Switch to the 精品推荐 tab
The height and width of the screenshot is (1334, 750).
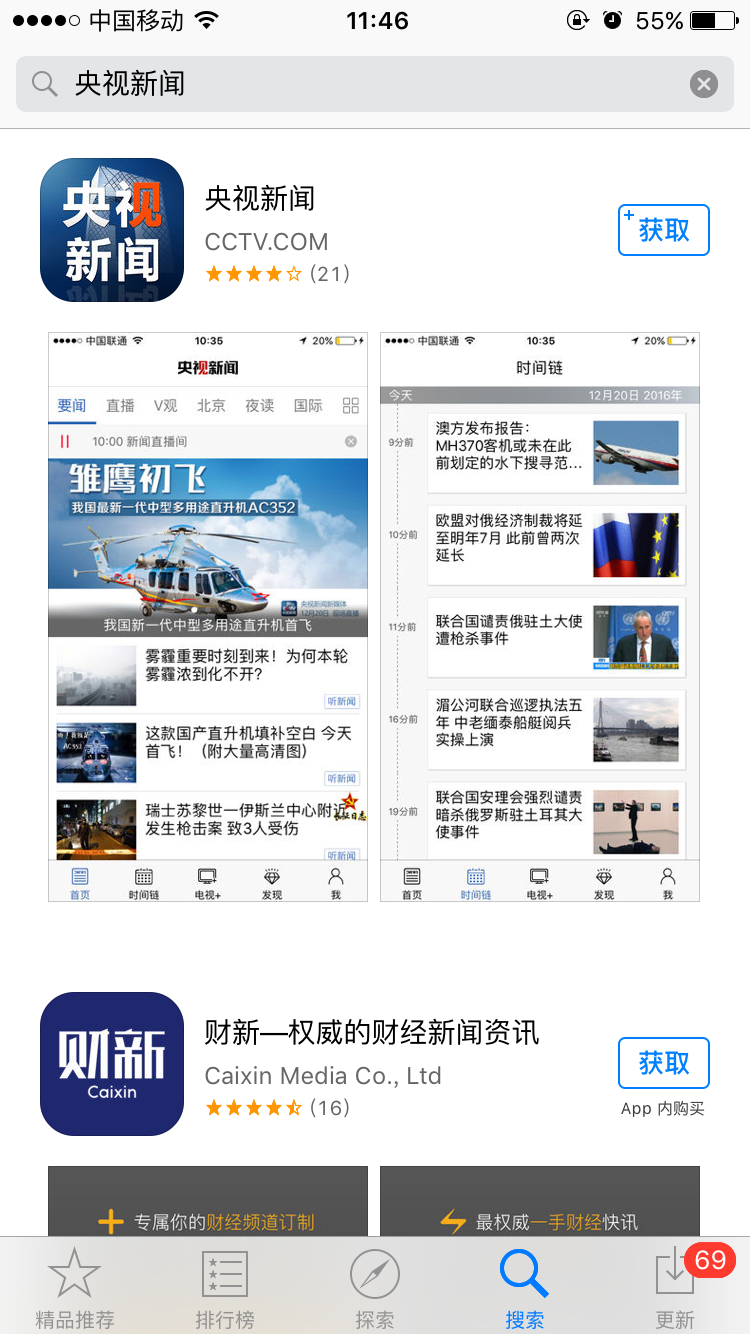75,1288
